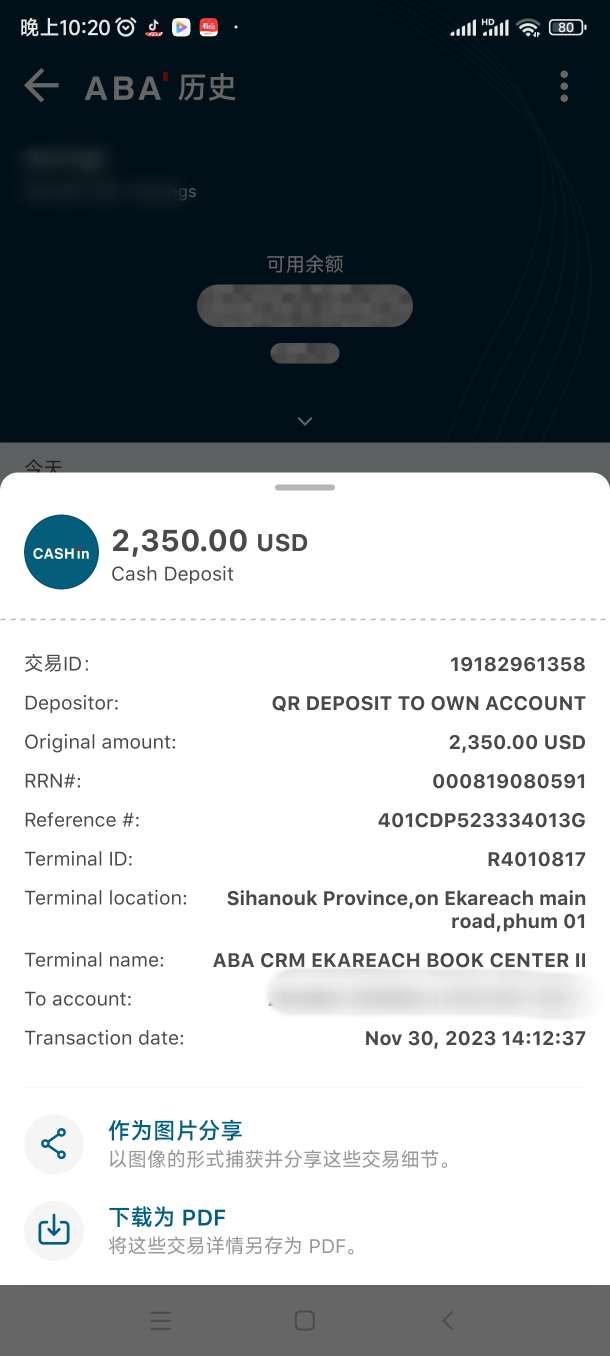
Task: Expand balance details with the down chevron
Action: point(305,421)
